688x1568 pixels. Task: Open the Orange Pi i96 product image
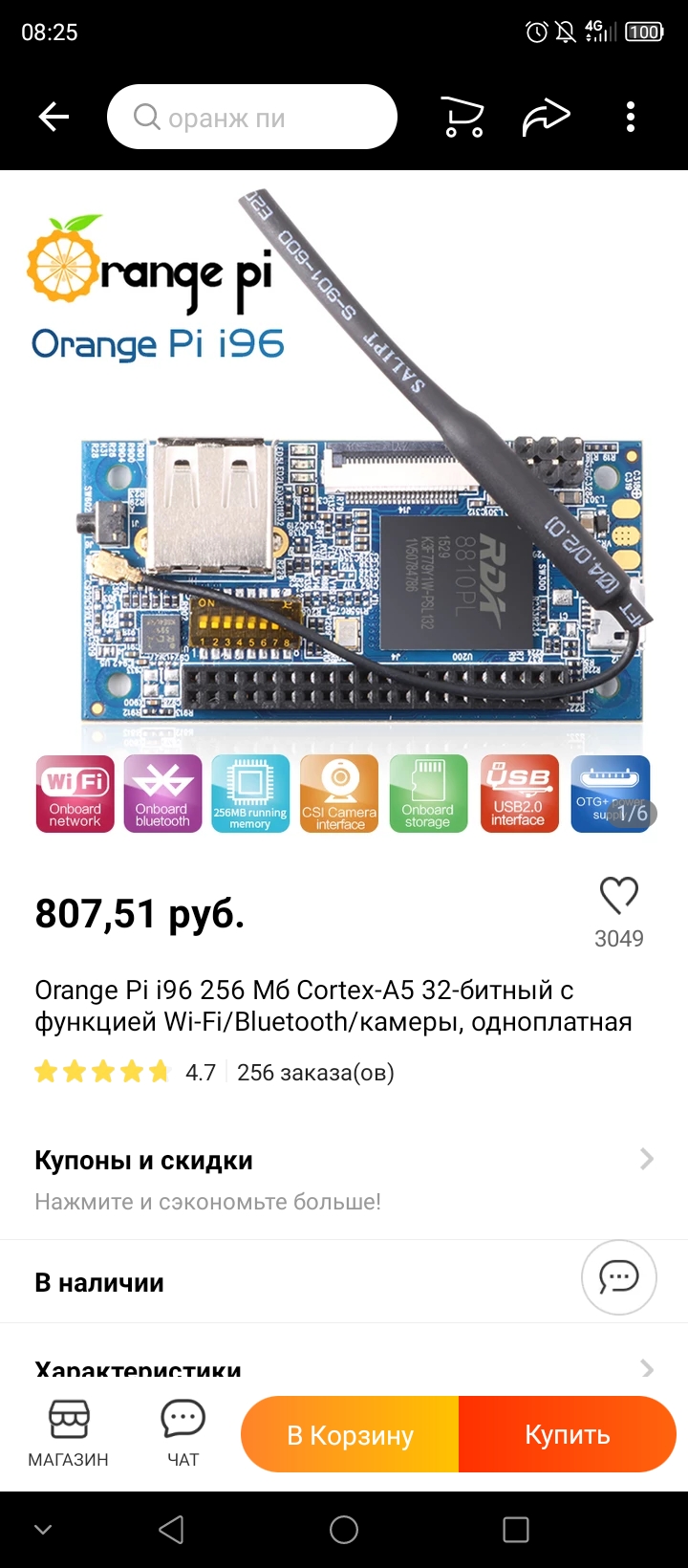click(344, 507)
